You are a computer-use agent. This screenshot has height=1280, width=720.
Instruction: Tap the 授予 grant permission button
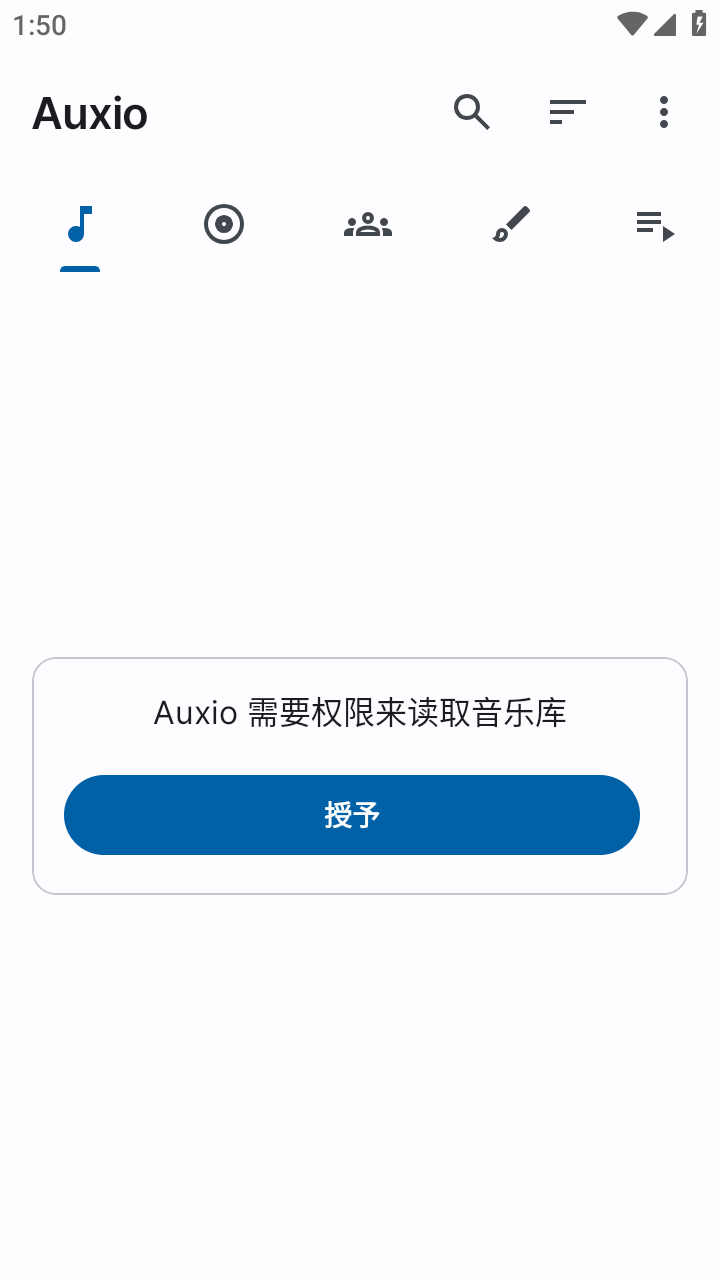click(352, 815)
